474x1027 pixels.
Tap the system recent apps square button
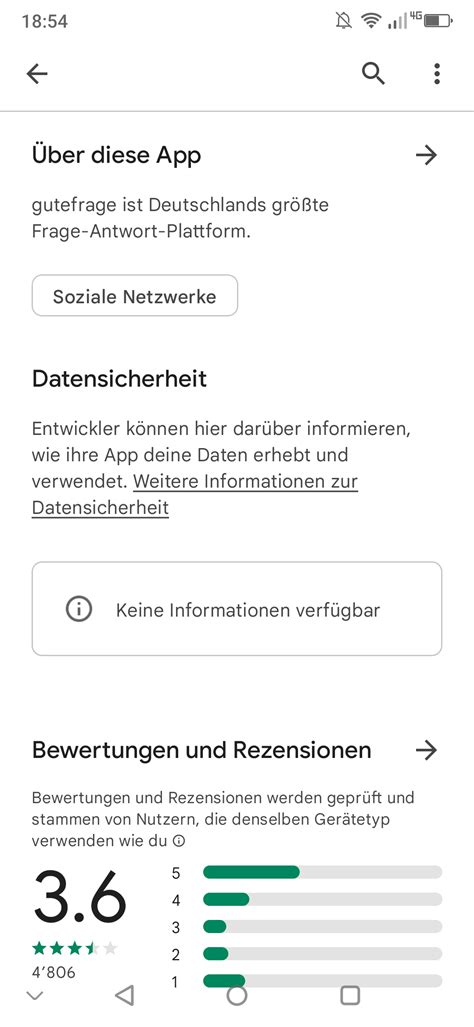(350, 996)
